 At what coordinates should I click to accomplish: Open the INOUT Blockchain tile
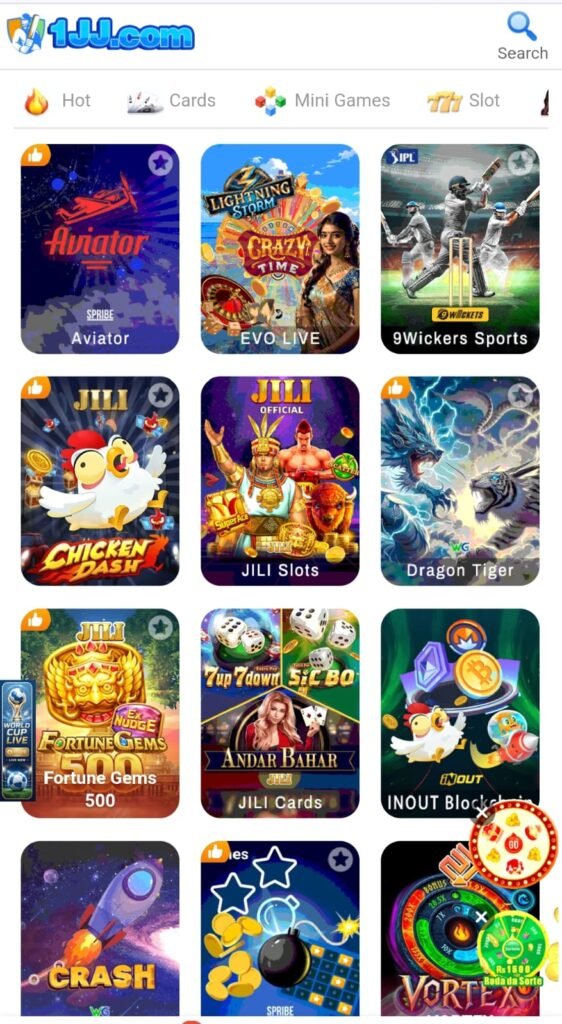pyautogui.click(x=460, y=713)
